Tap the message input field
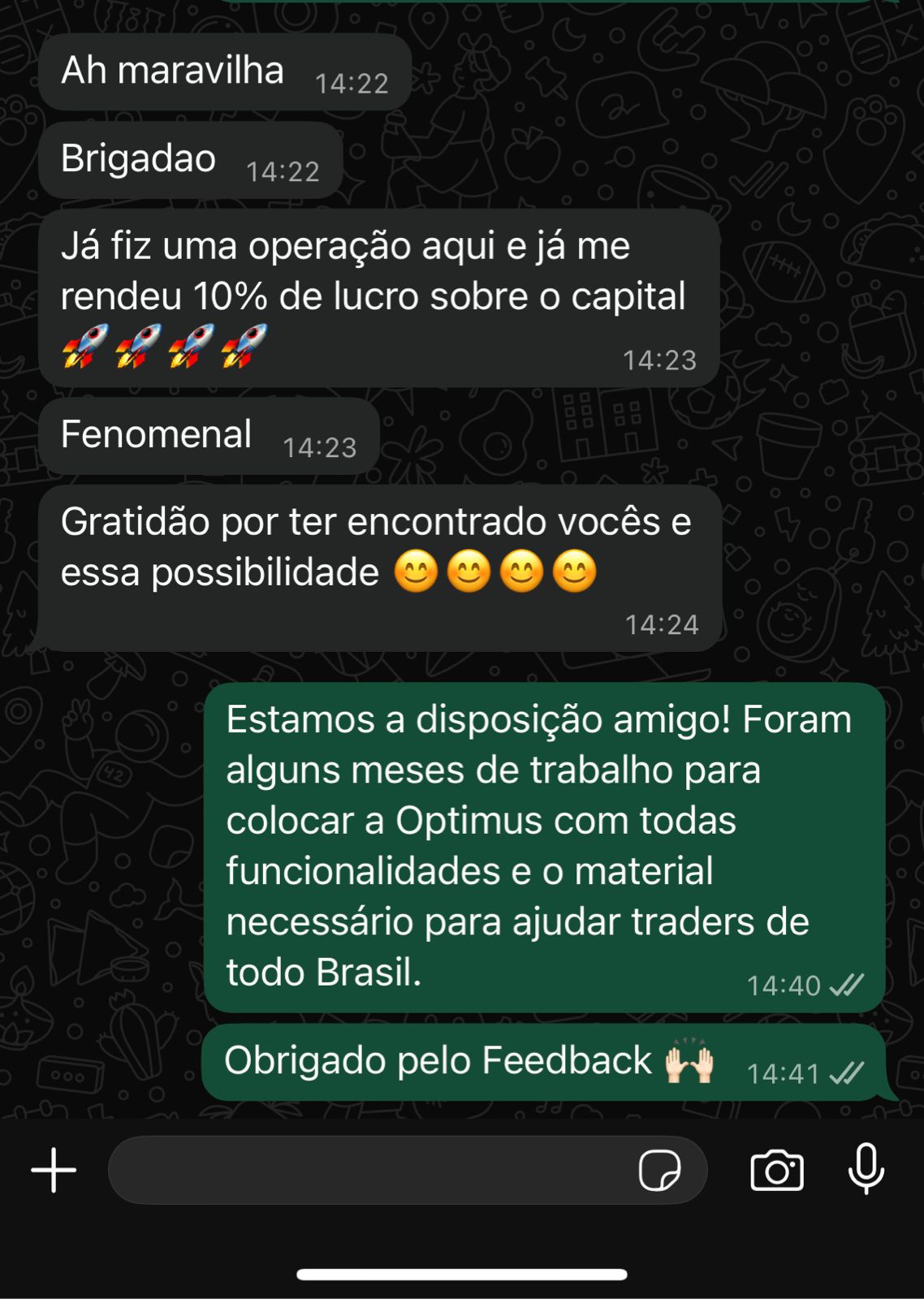 tap(365, 1170)
